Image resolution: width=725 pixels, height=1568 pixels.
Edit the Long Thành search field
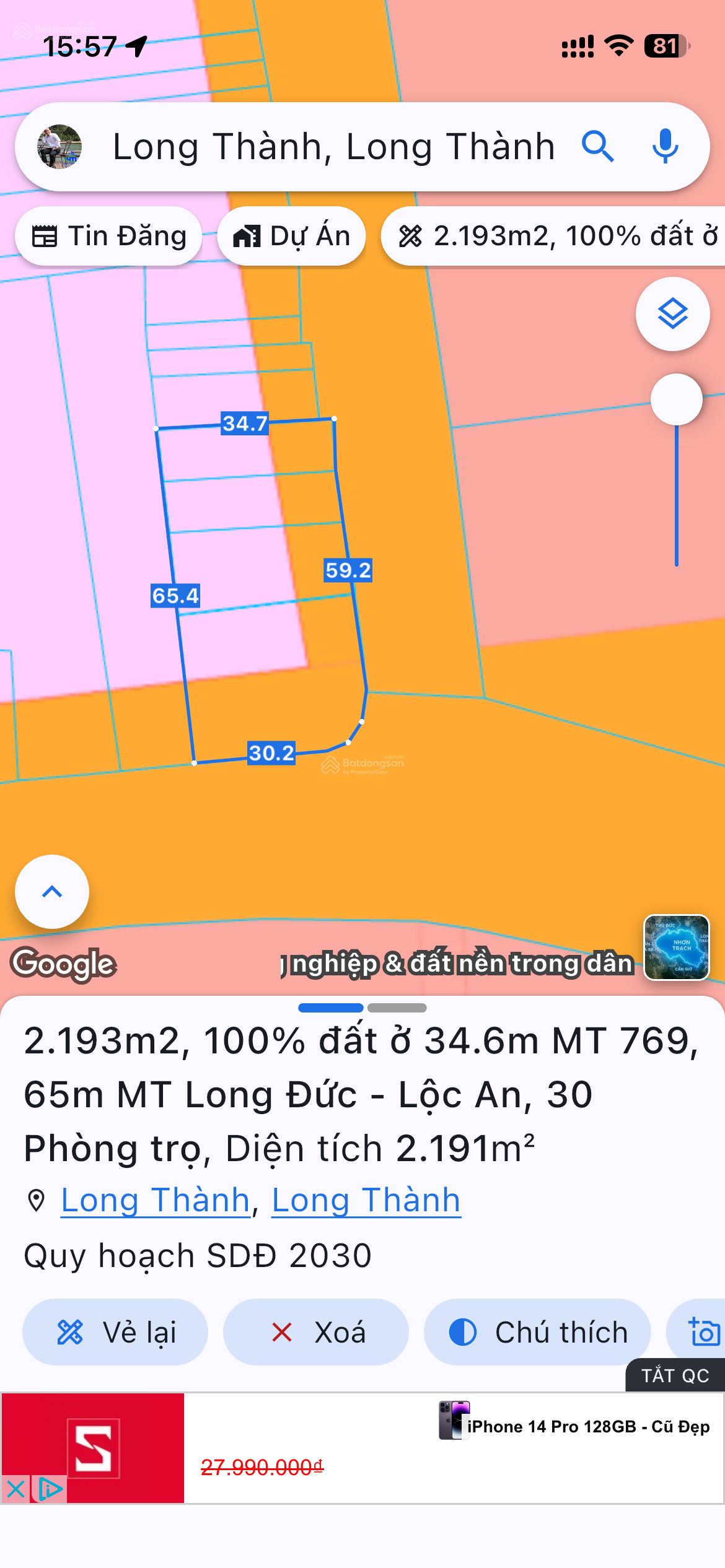tap(333, 147)
